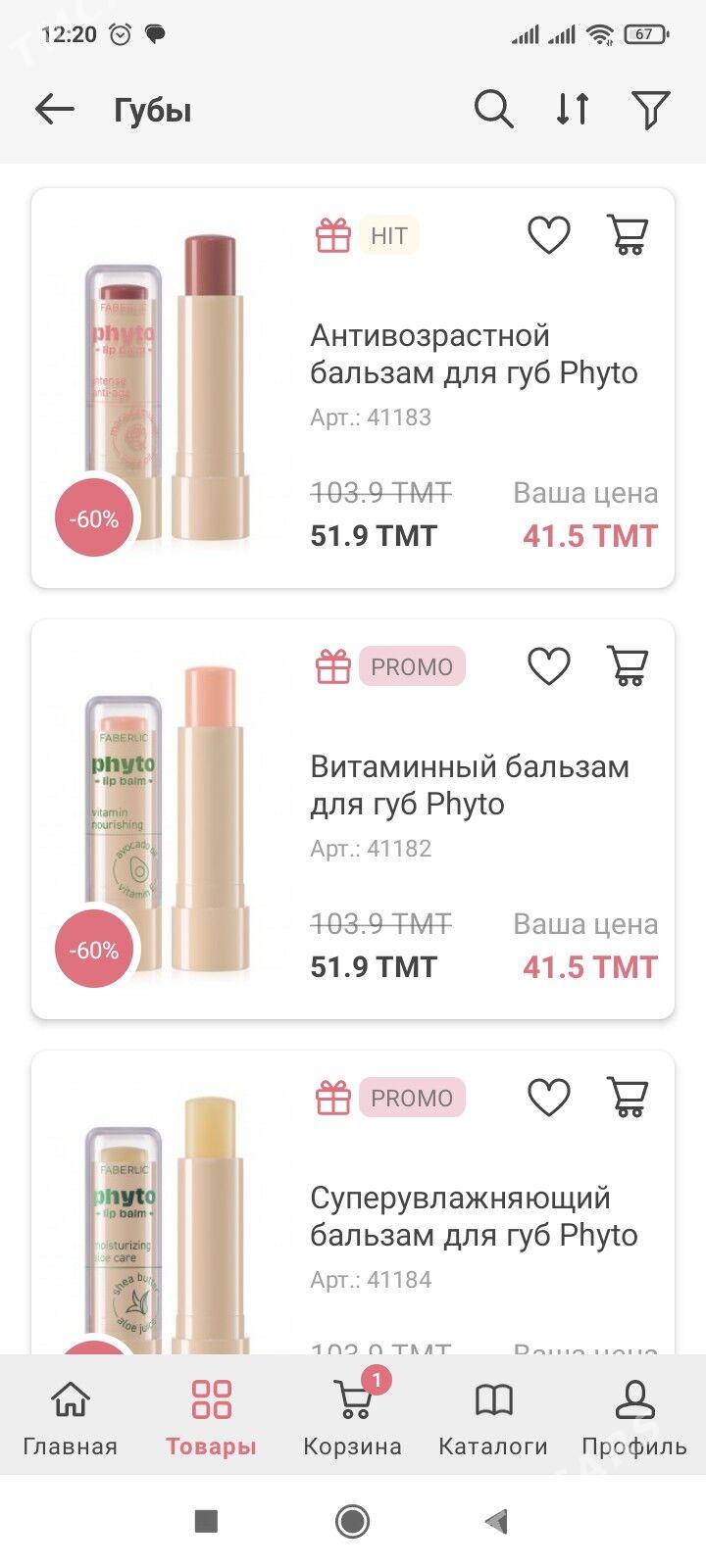Tap the system home button

[352, 1521]
